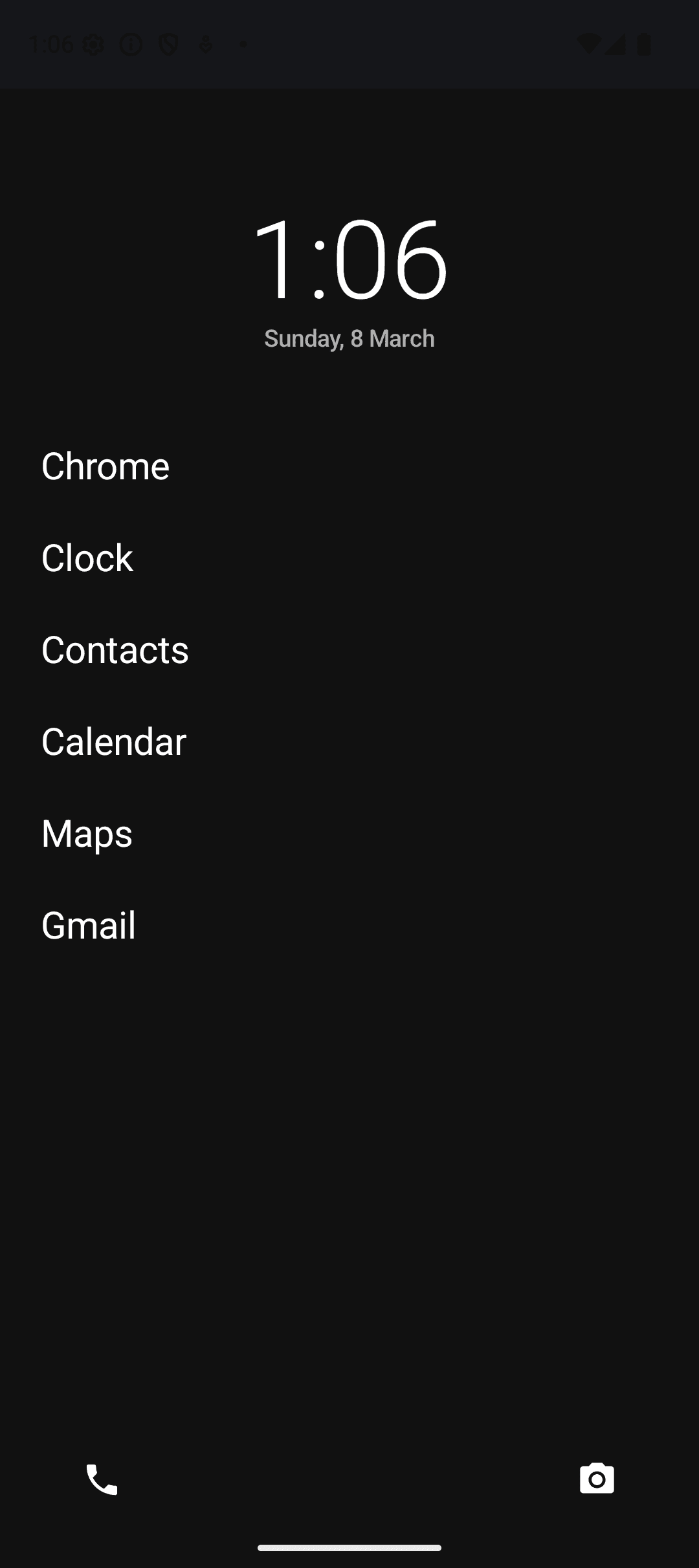Select the Contacts entry
The width and height of the screenshot is (699, 1568).
[x=115, y=651]
